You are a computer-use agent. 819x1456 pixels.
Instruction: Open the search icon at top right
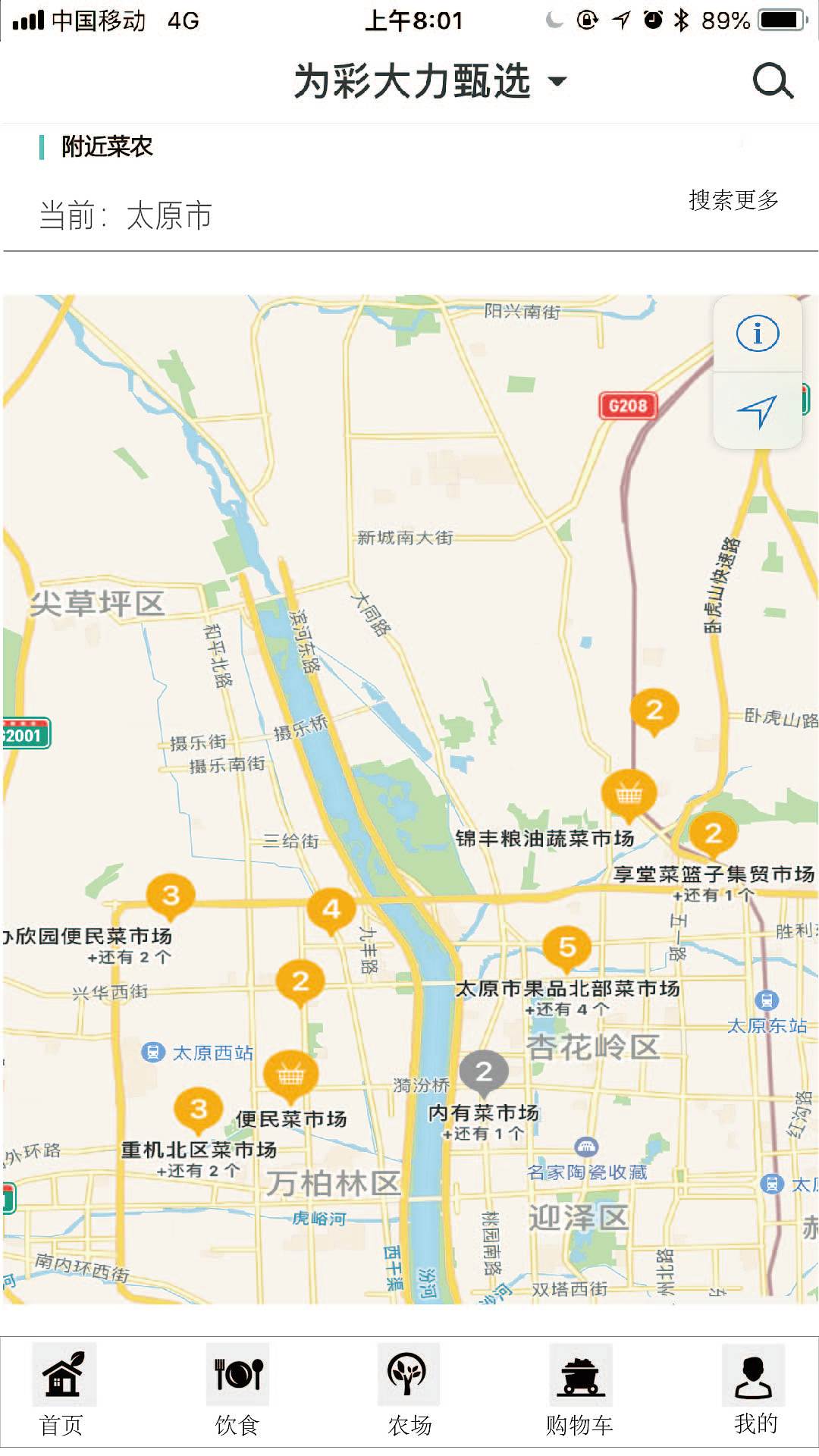772,81
